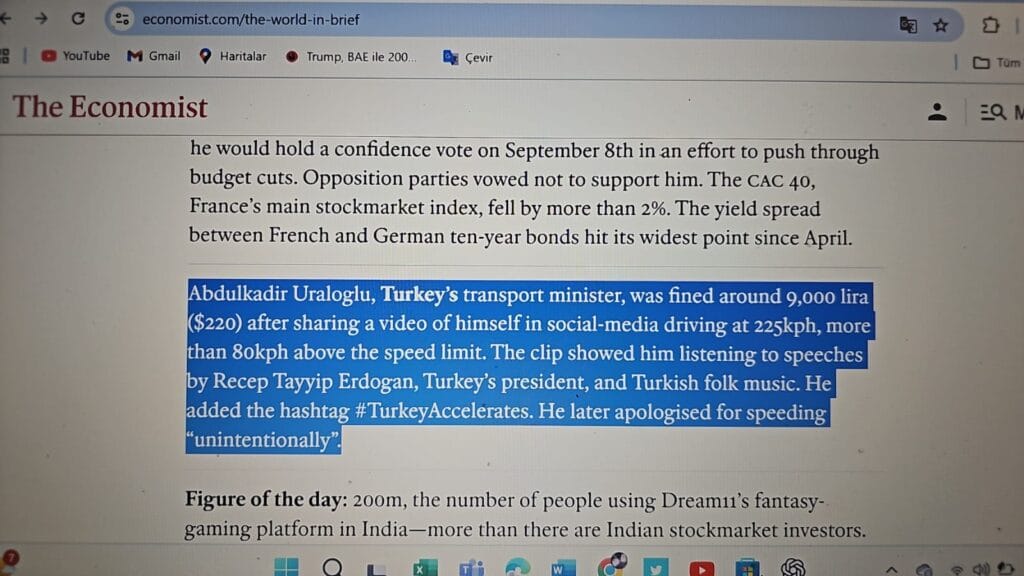
Task: Open the Economist account profile icon
Action: coord(937,112)
